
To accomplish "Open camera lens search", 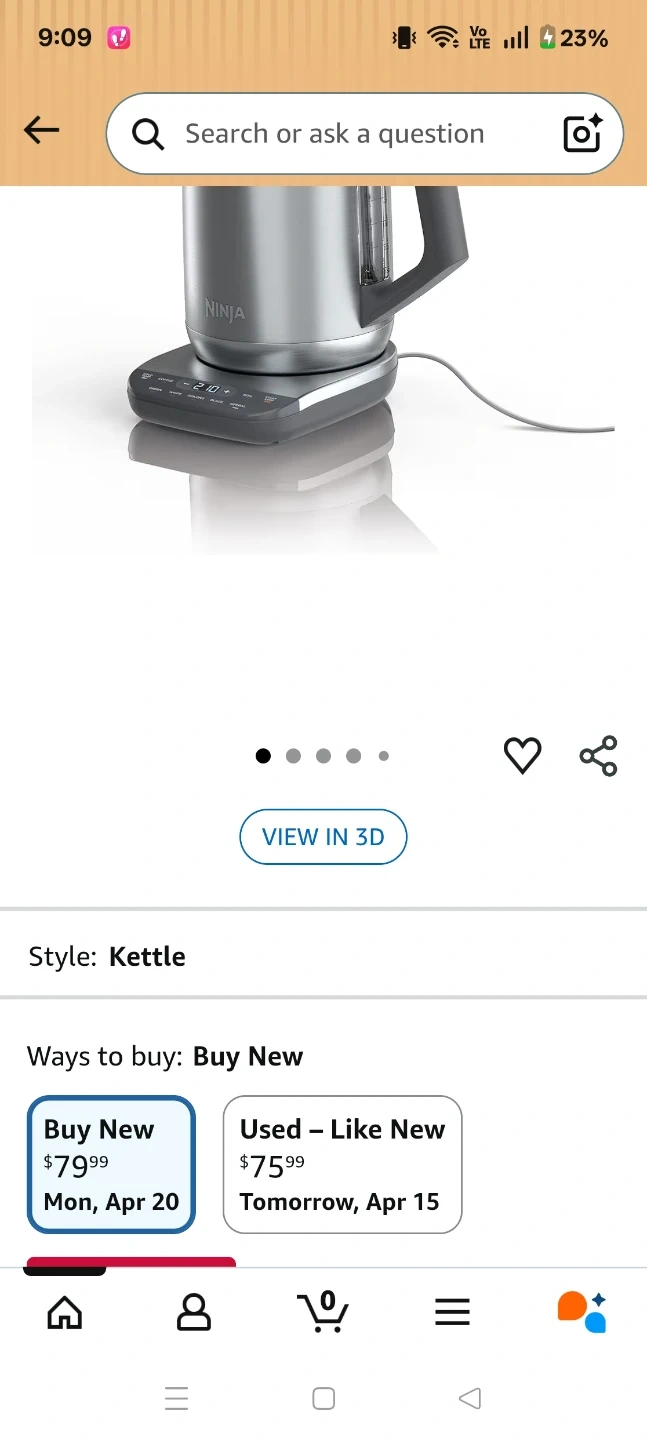I will pyautogui.click(x=583, y=134).
